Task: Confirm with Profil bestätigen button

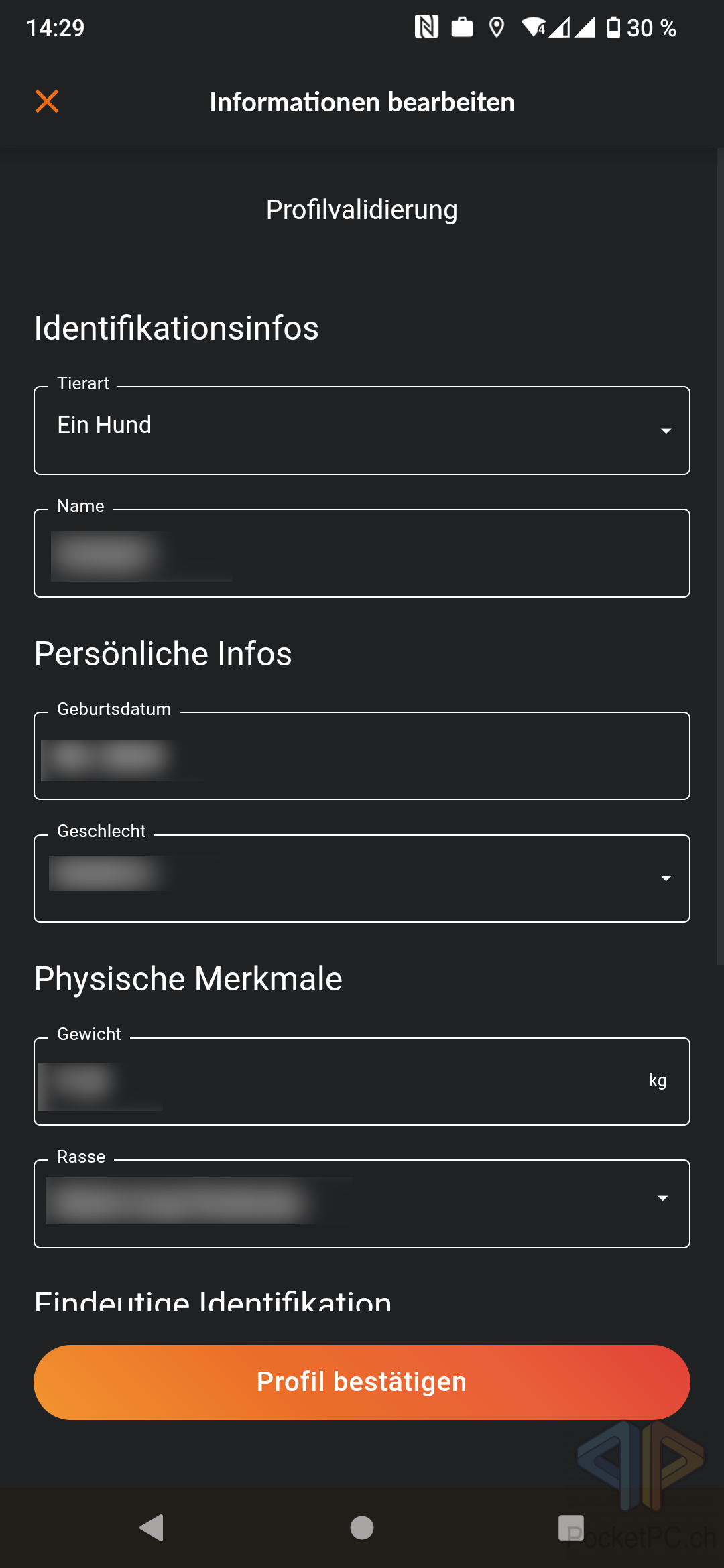Action: point(362,1382)
